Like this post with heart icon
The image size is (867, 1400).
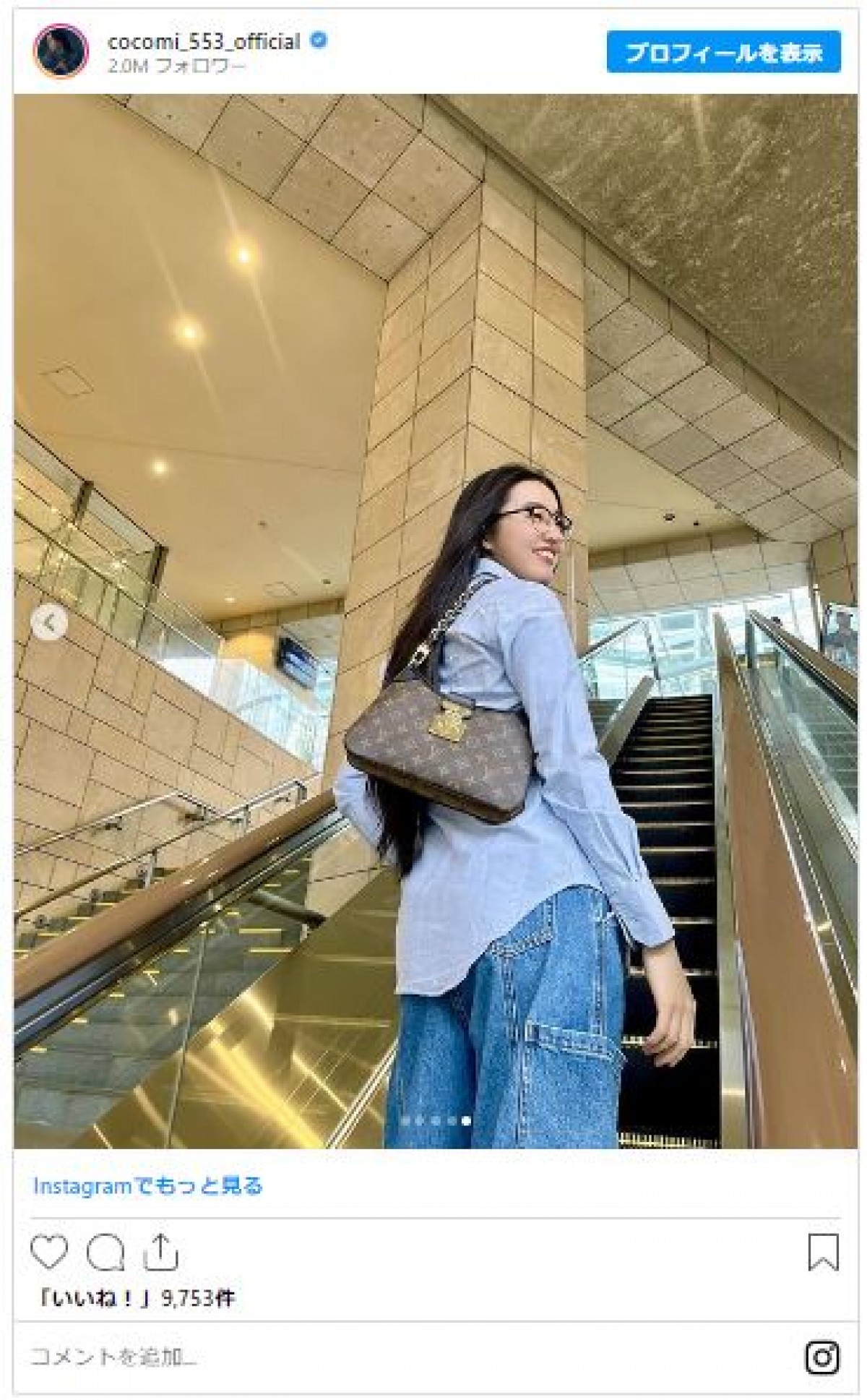coord(49,1253)
